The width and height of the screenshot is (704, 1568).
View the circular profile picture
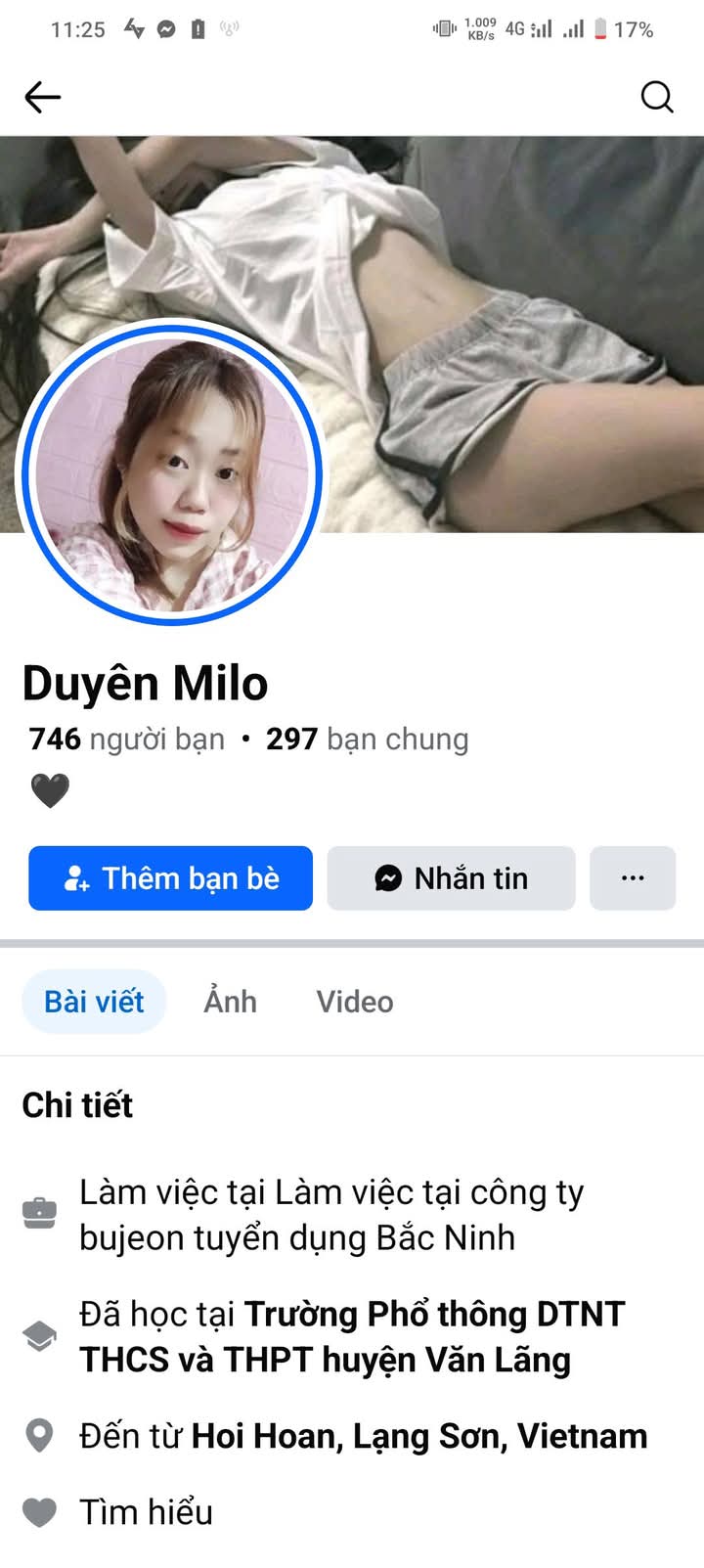tap(172, 473)
